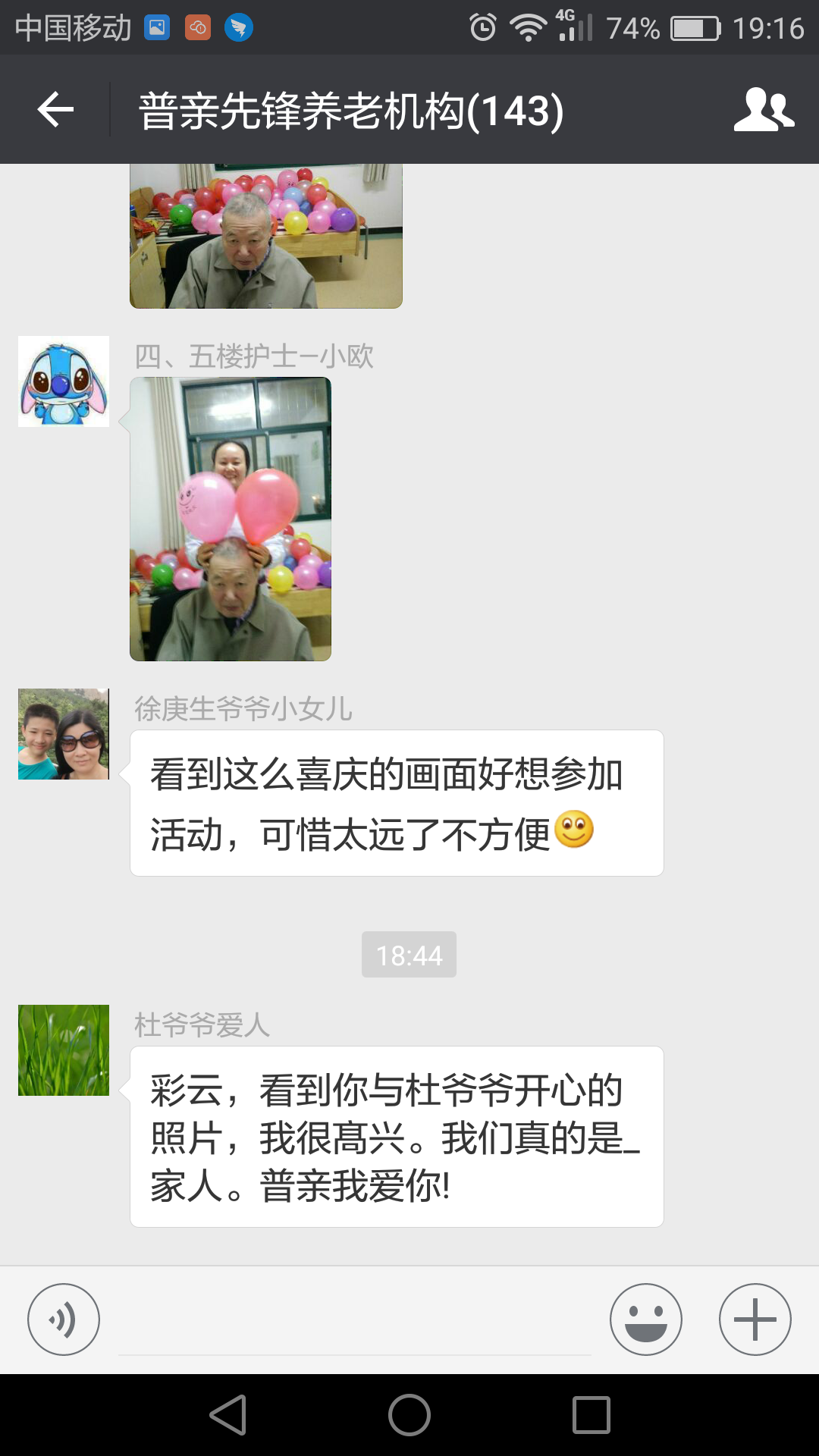Open photo sent by 四、五楼护士-小欧
Image resolution: width=819 pixels, height=1456 pixels.
[231, 519]
